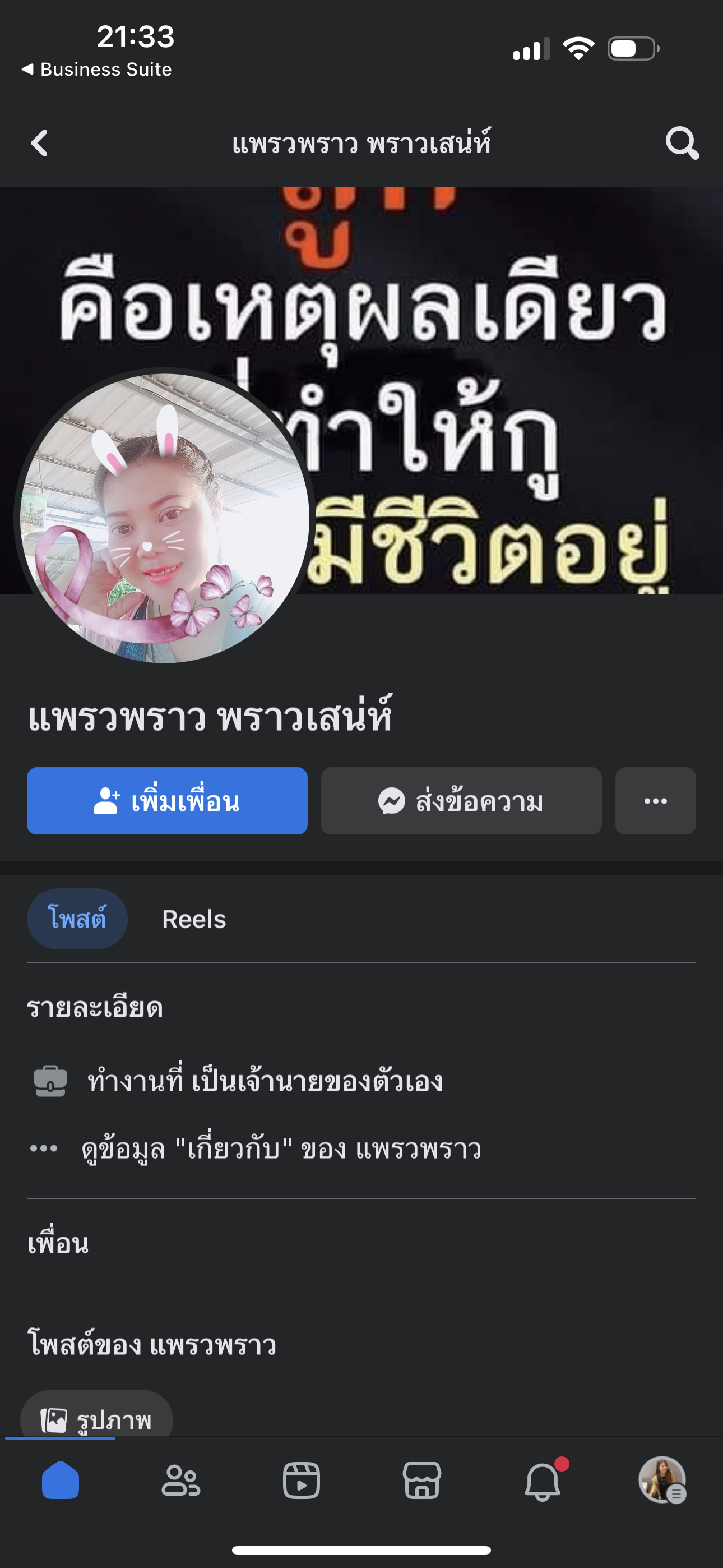Screen dimensions: 723x1568
Task: Select the โพสต์ tab
Action: (77, 919)
